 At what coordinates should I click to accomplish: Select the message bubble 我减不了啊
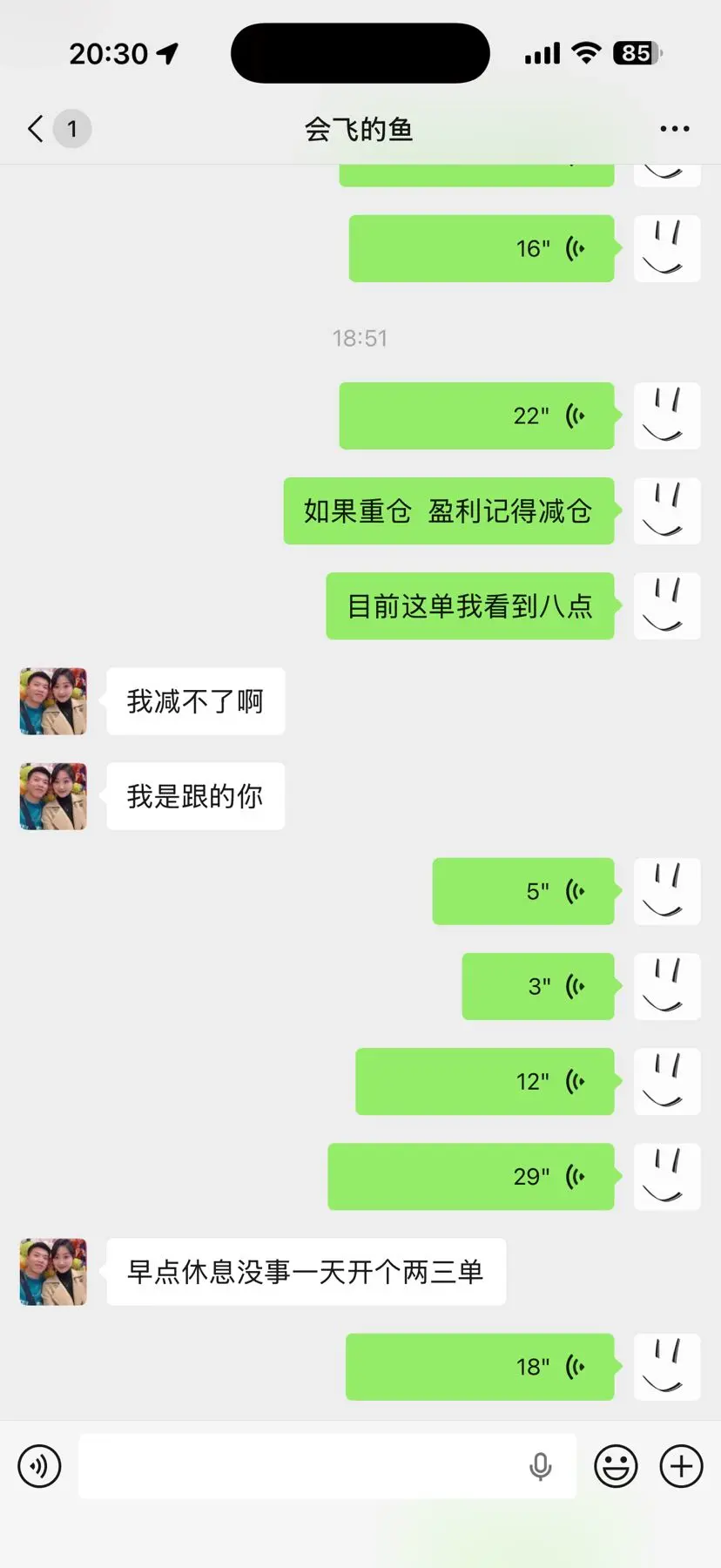pyautogui.click(x=194, y=701)
